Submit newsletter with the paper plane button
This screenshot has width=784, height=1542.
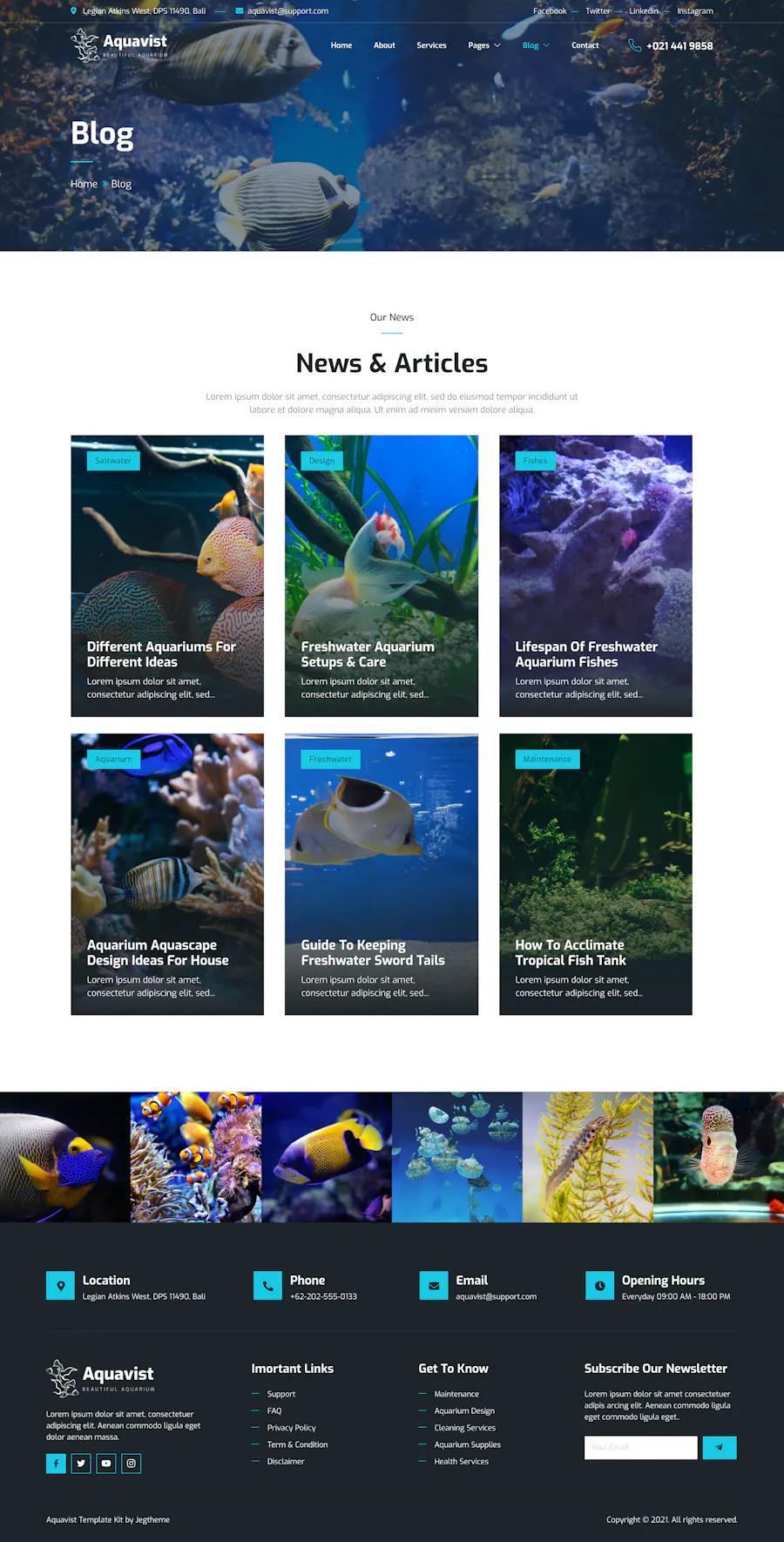point(720,1447)
